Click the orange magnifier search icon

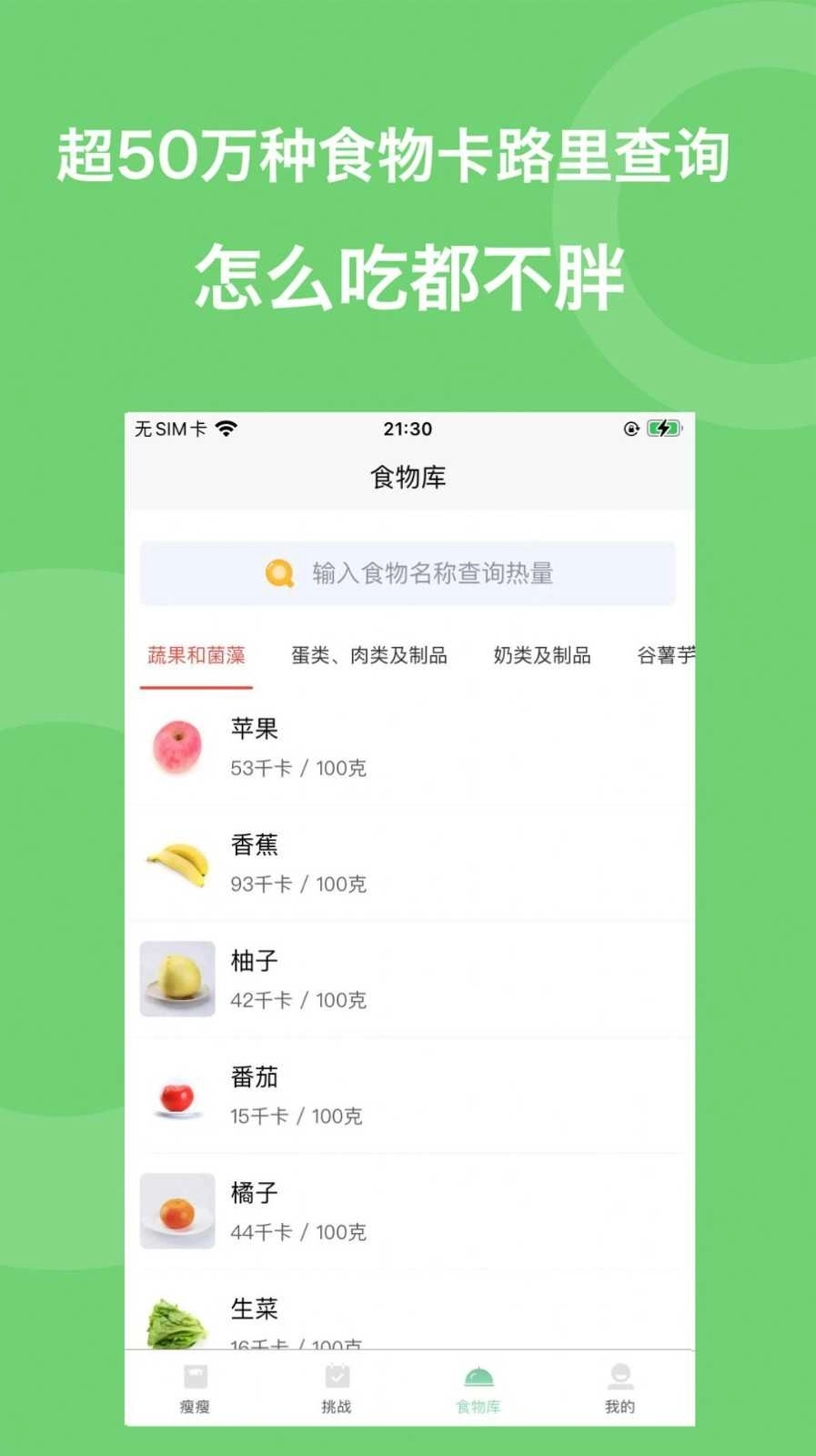(x=277, y=572)
